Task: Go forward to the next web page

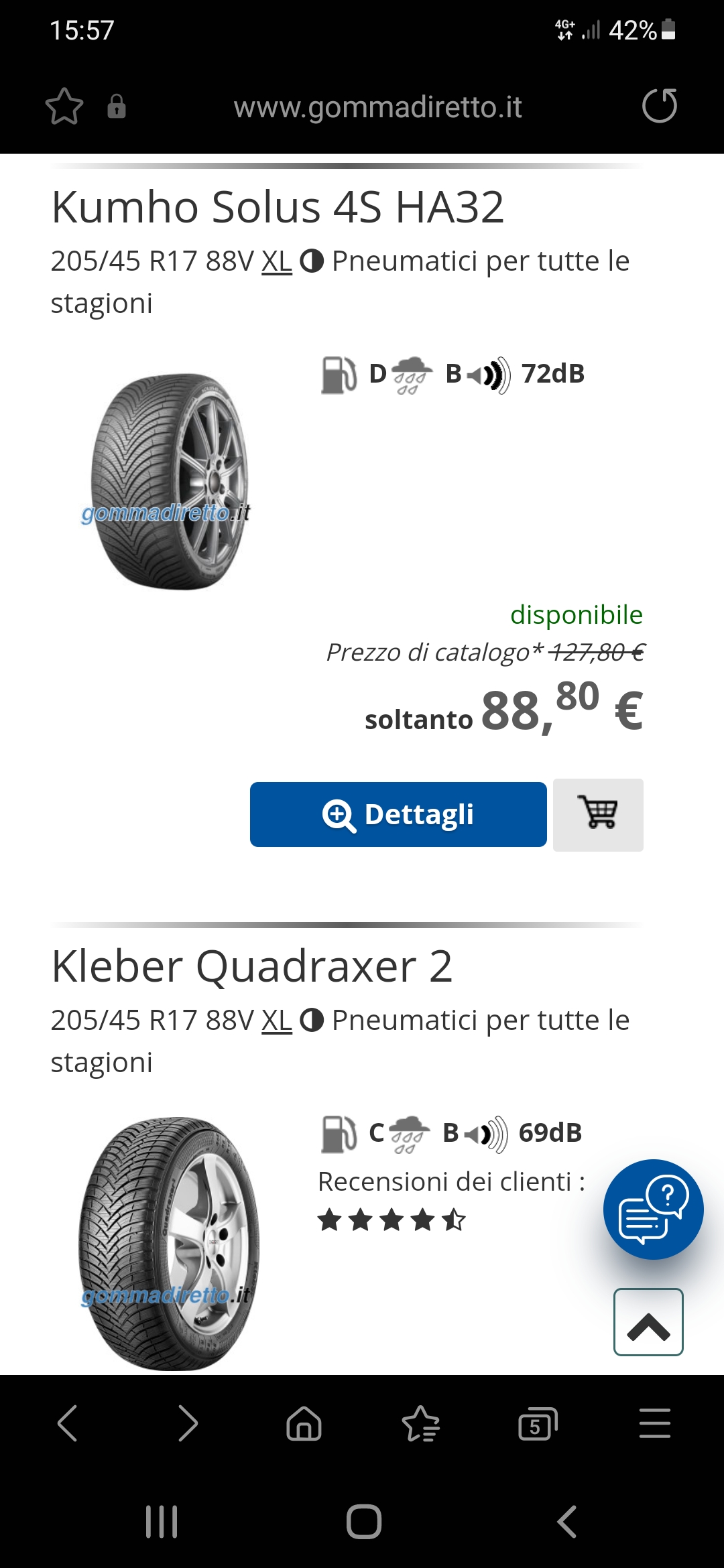Action: click(x=188, y=1423)
